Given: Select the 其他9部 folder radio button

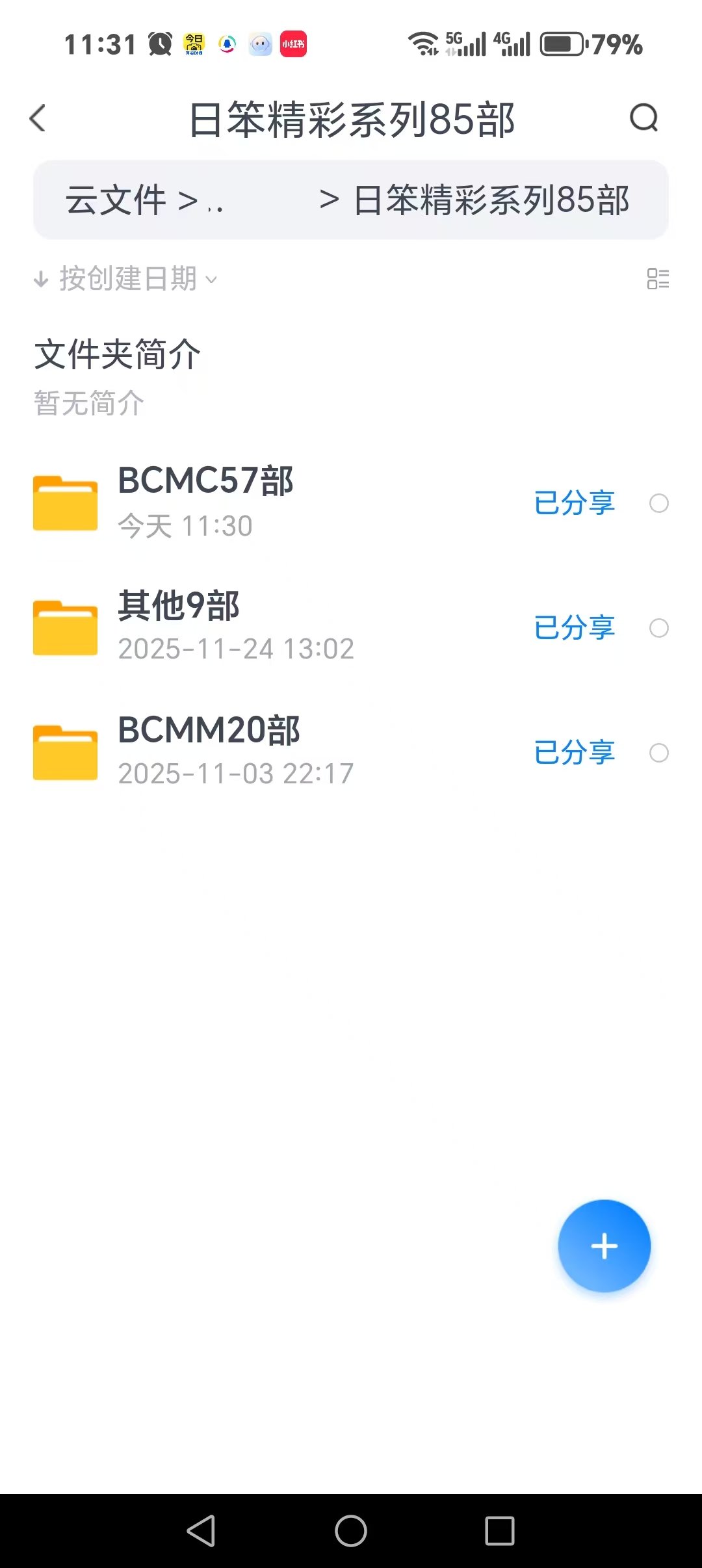Looking at the screenshot, I should pyautogui.click(x=659, y=628).
